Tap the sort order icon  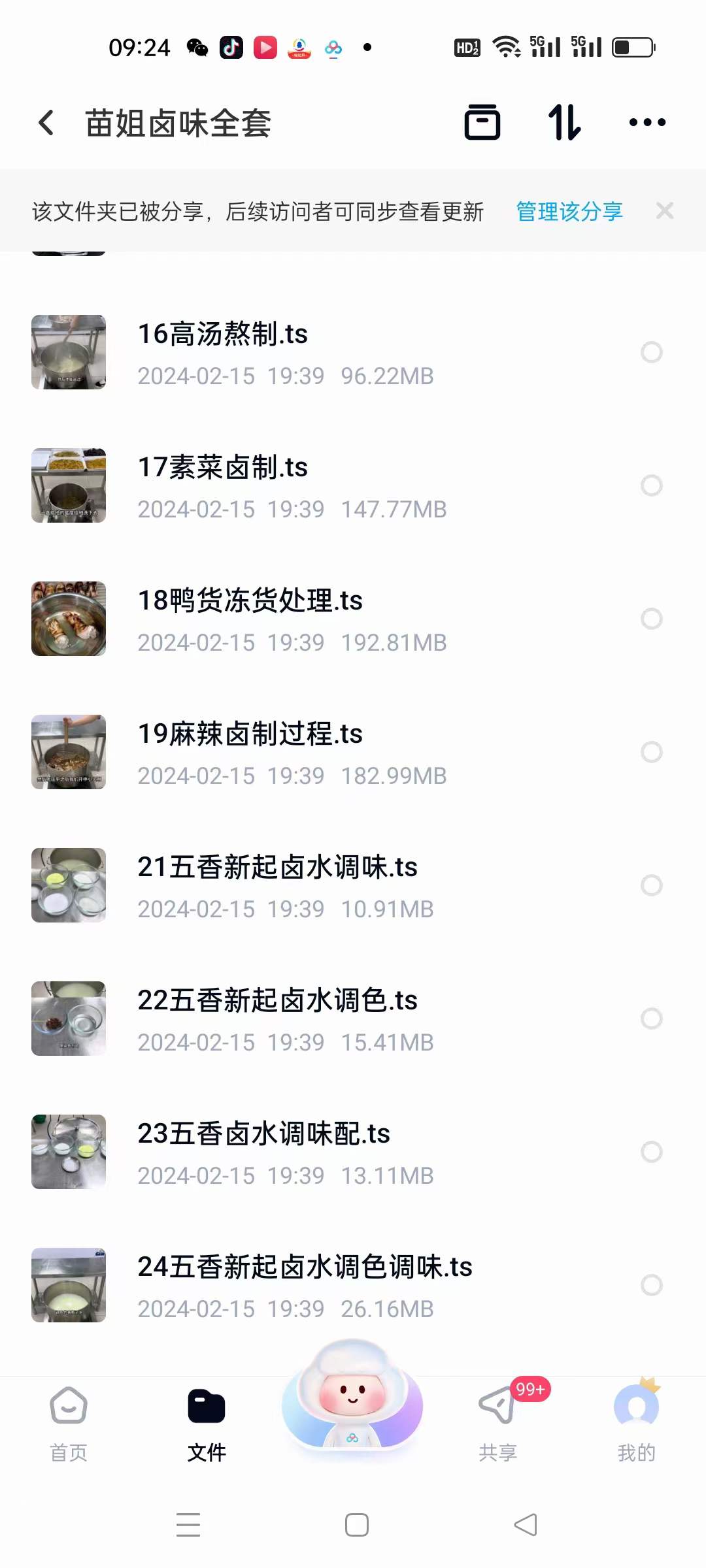564,122
